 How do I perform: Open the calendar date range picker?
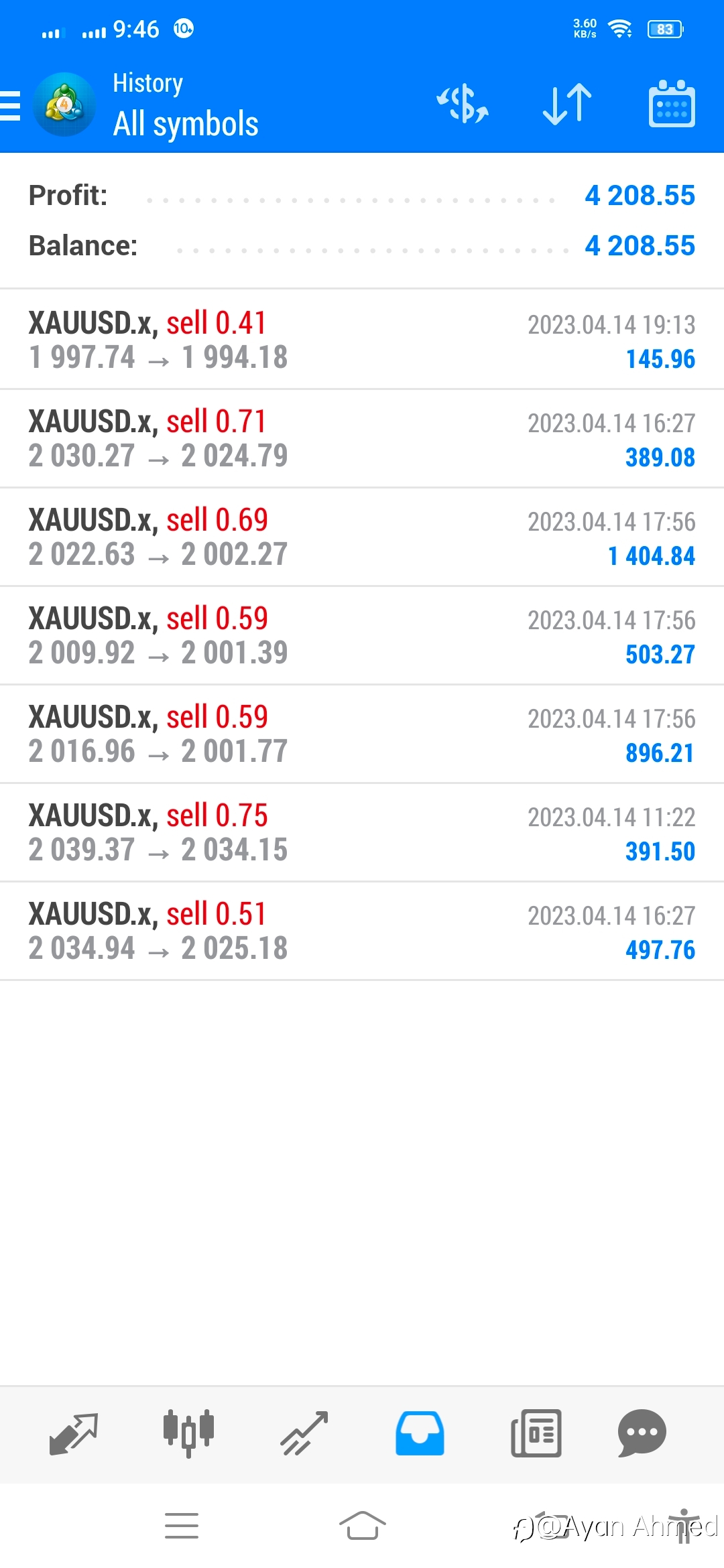tap(672, 104)
